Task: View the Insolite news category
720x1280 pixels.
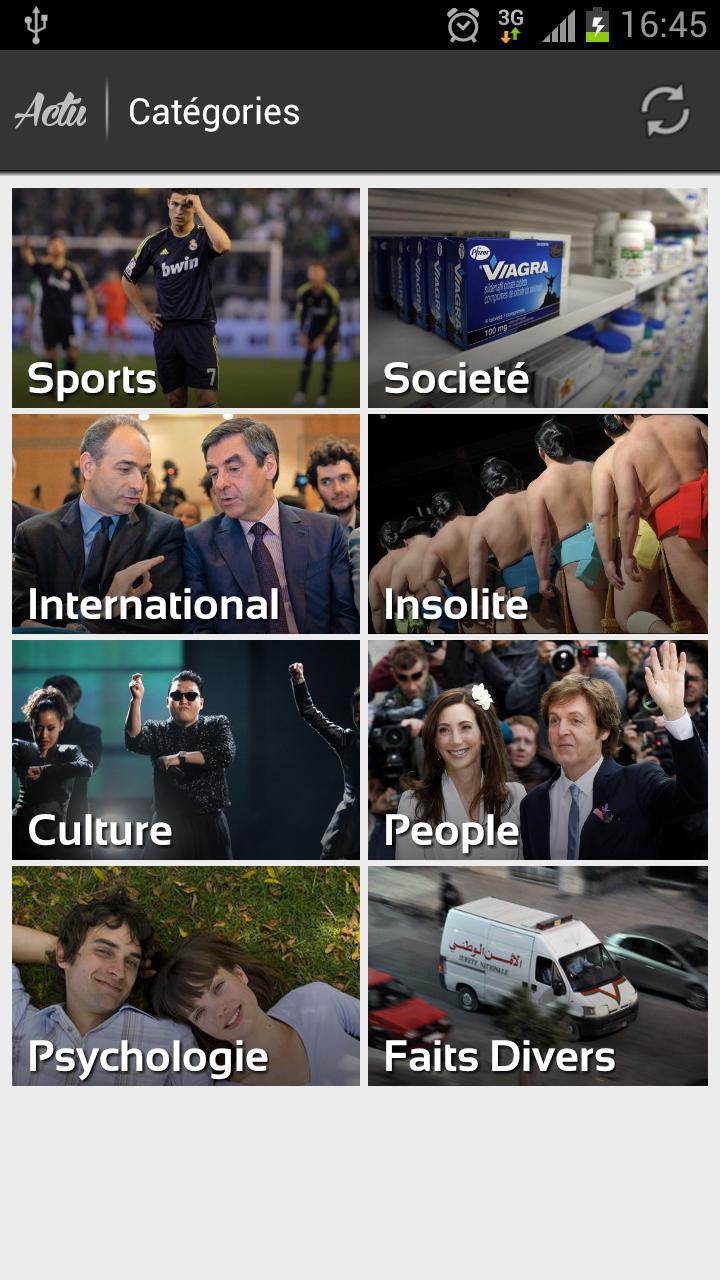Action: click(x=538, y=524)
